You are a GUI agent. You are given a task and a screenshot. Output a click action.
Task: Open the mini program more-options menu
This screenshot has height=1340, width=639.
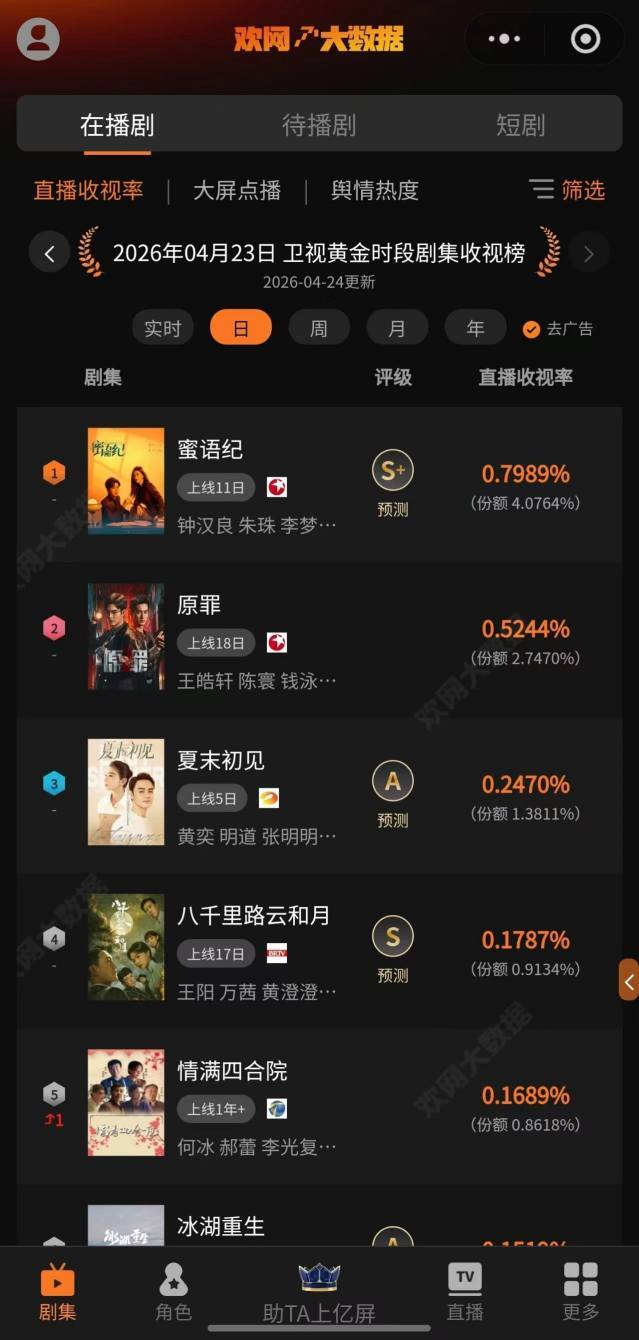503,39
